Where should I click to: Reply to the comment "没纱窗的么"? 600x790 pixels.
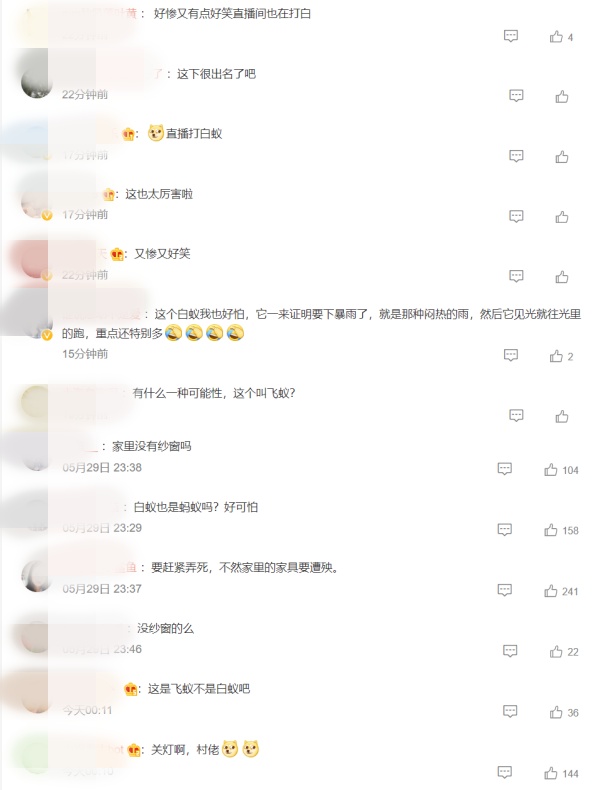(510, 651)
